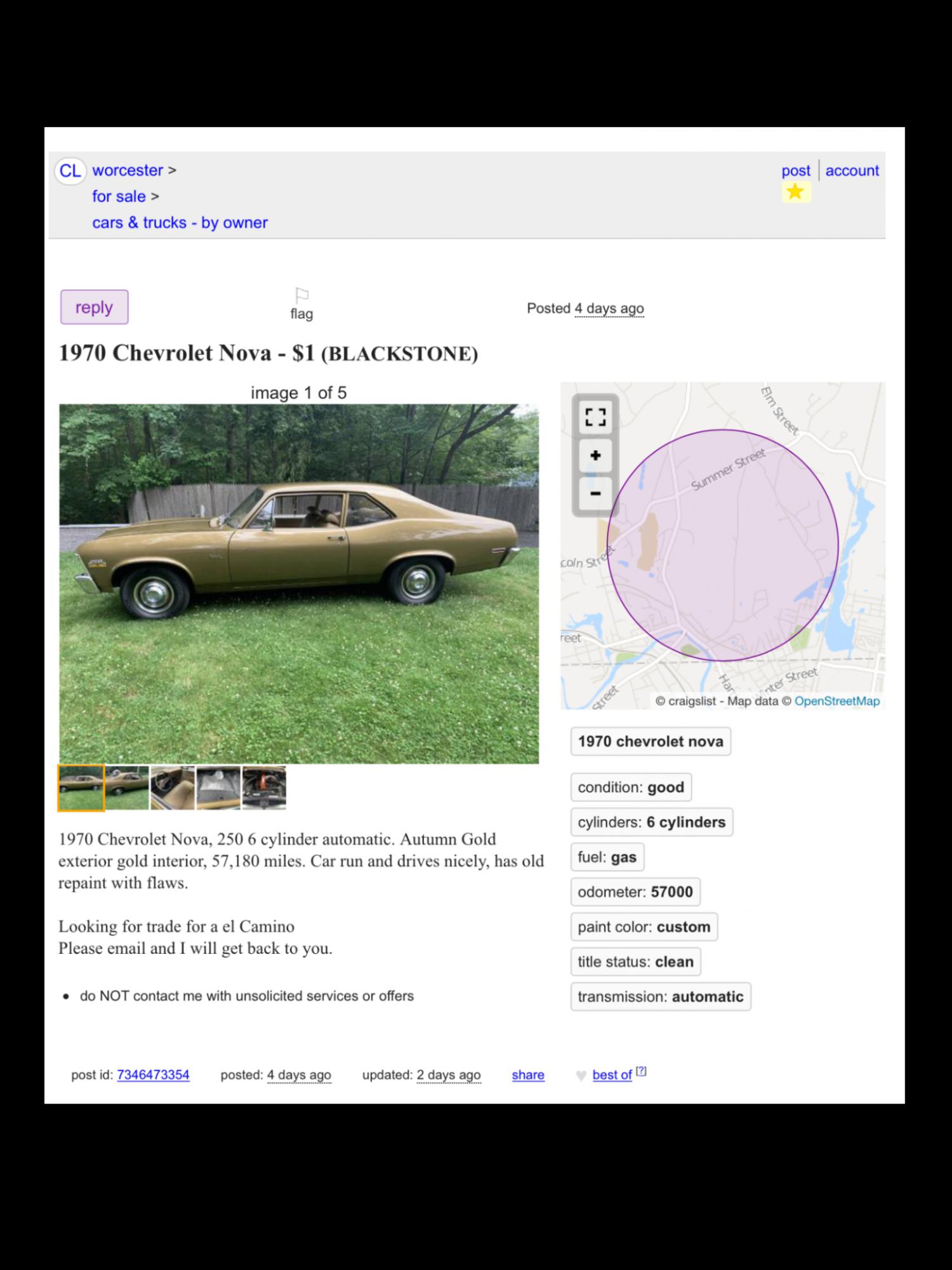Nominate posting via best of link
This screenshot has height=1270, width=952.
[612, 1075]
